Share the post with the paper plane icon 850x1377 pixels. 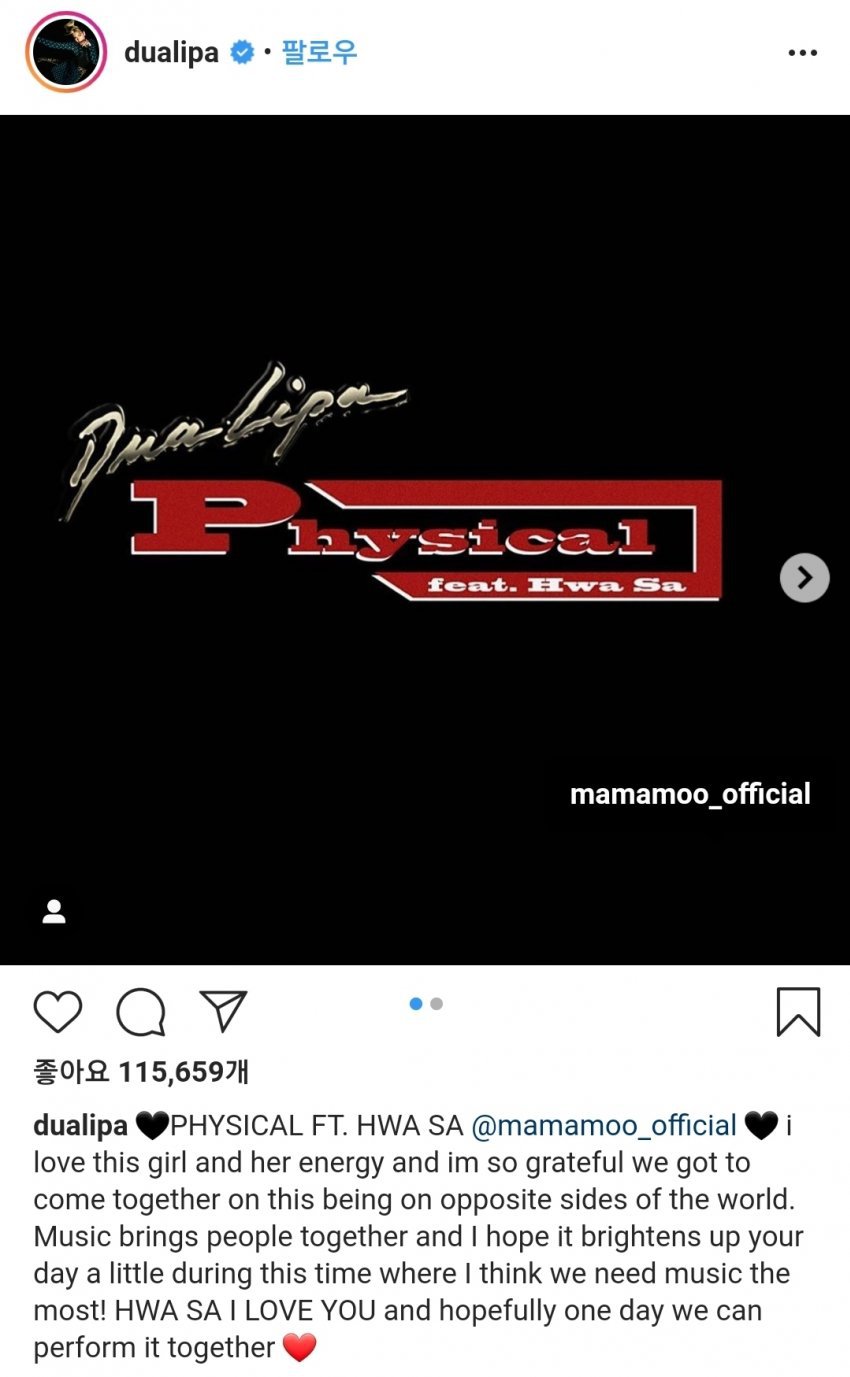click(x=223, y=1011)
